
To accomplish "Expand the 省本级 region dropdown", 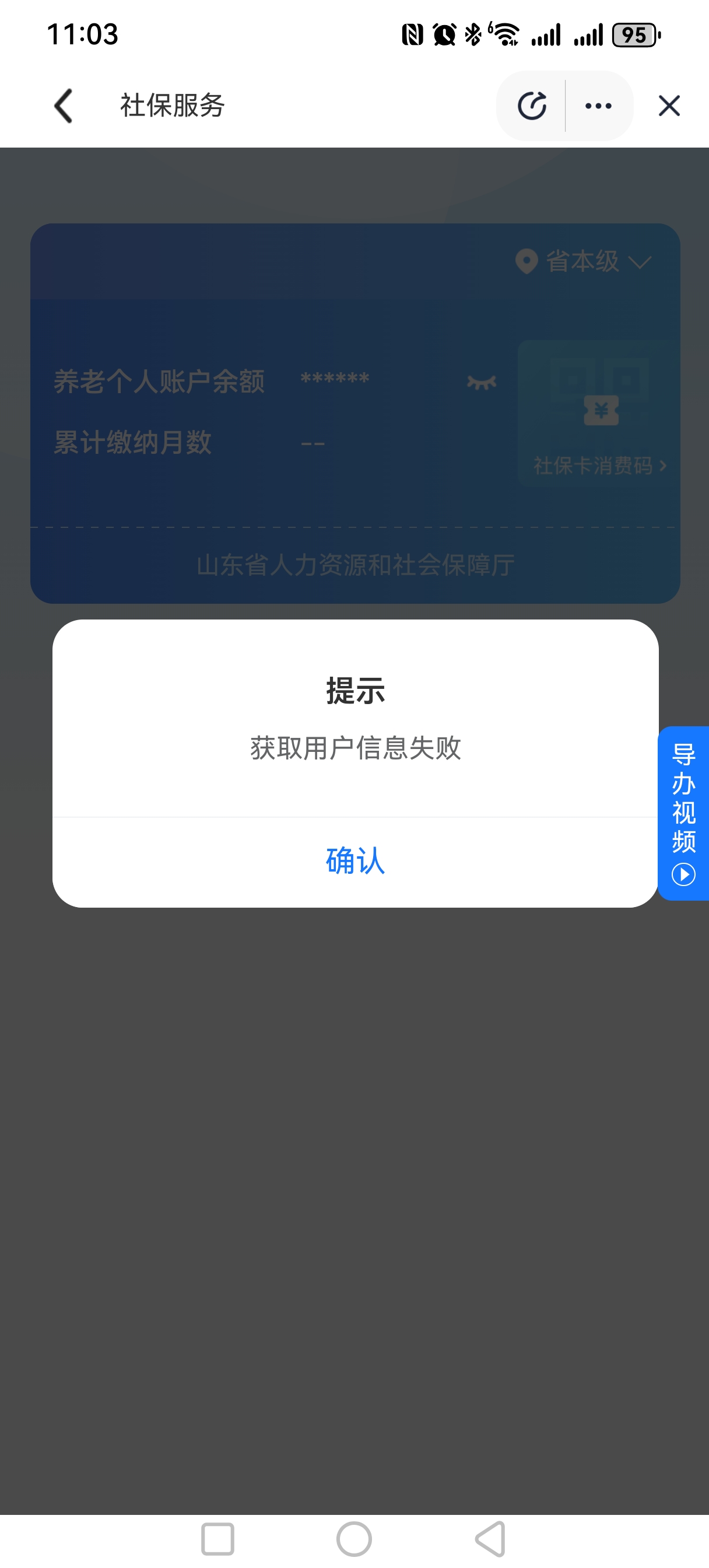I will point(584,262).
